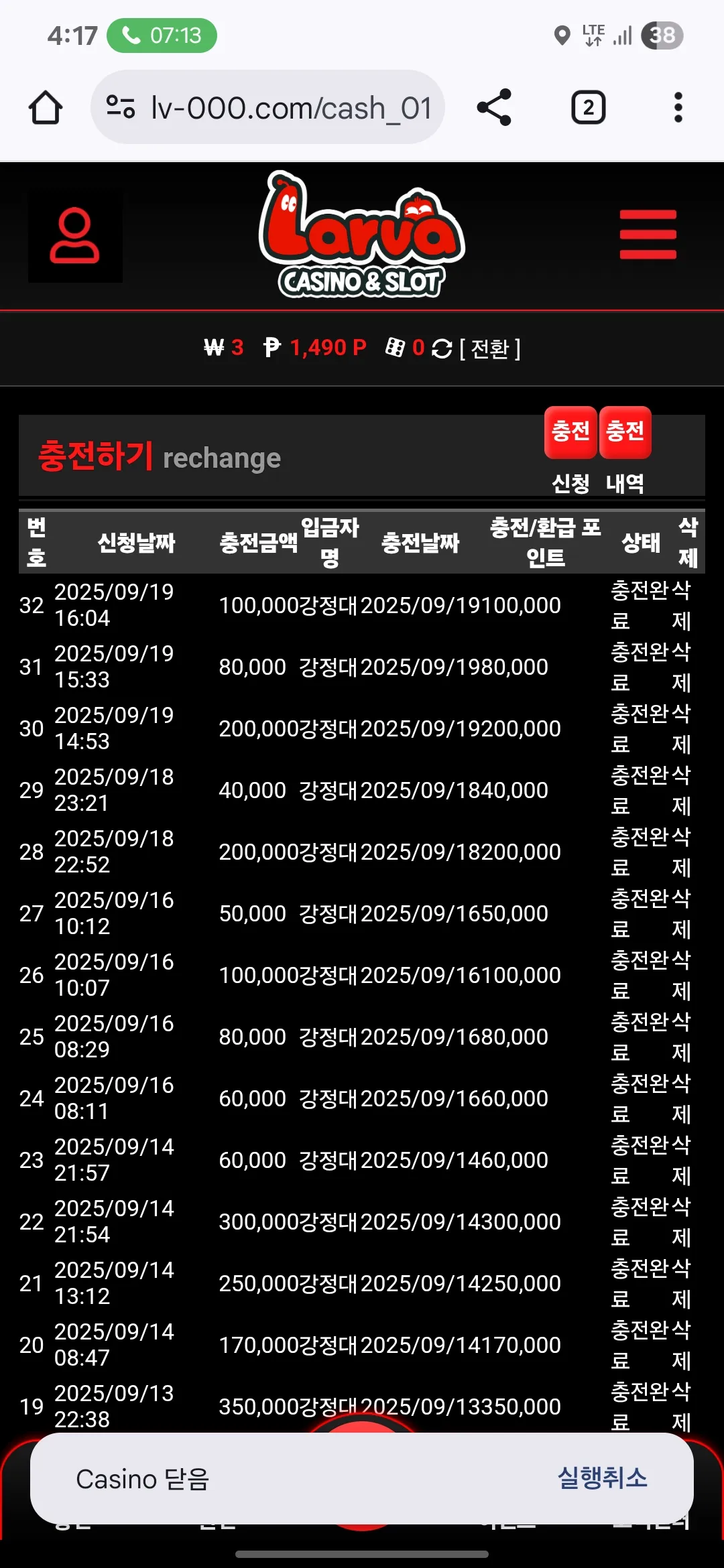This screenshot has width=724, height=1568.
Task: Open the browser overflow menu
Action: 678,107
